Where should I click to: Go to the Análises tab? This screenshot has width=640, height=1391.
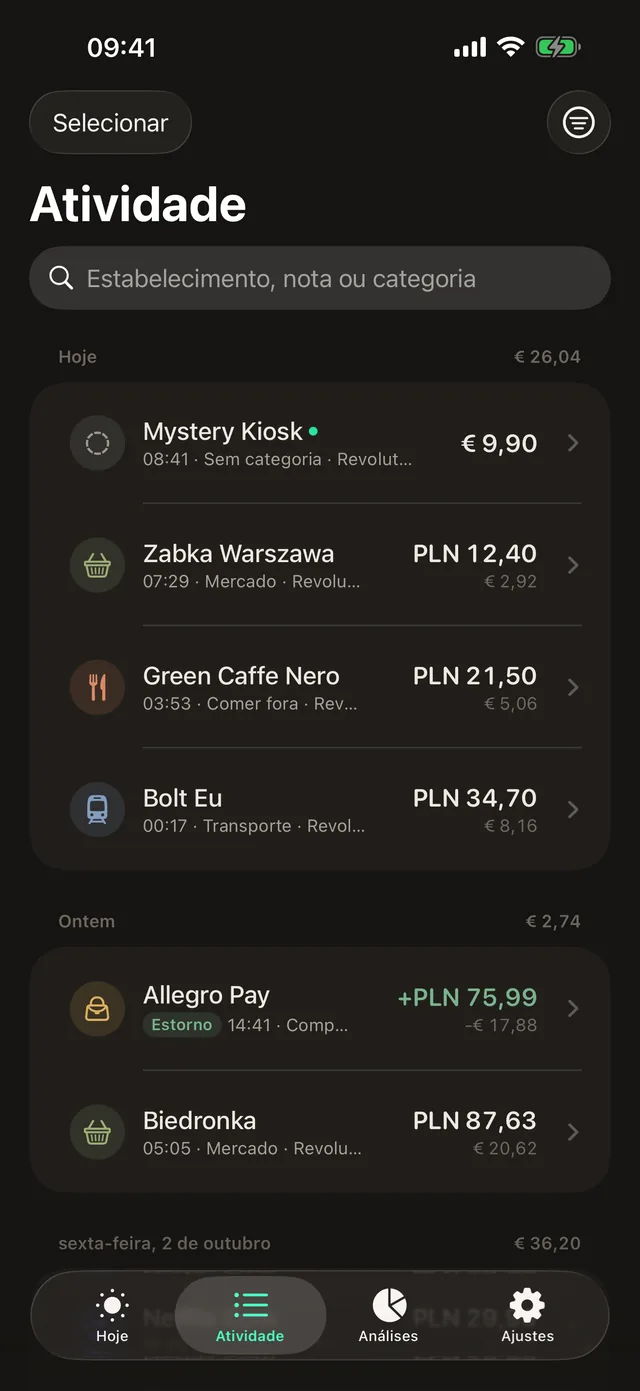[x=389, y=1315]
